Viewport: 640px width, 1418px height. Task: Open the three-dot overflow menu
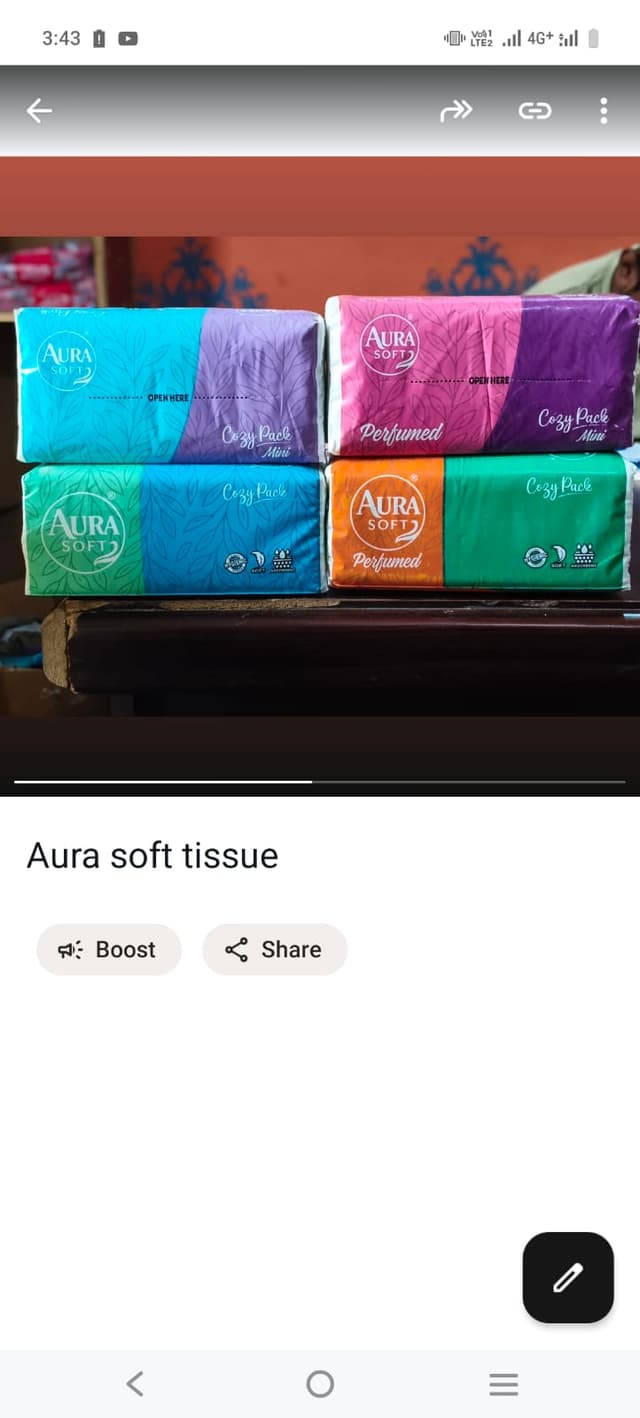603,111
